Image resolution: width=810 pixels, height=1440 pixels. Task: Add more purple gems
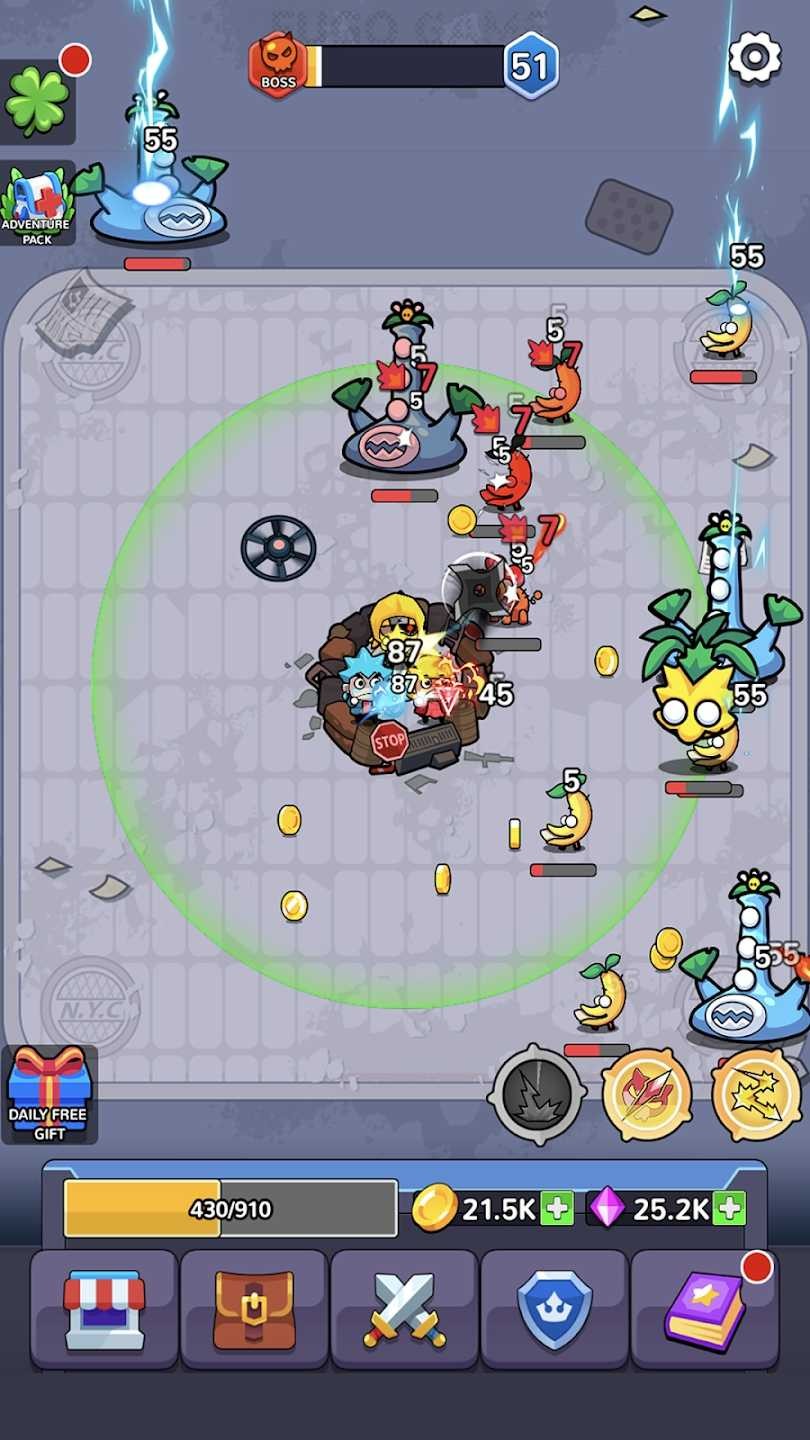(x=729, y=1208)
